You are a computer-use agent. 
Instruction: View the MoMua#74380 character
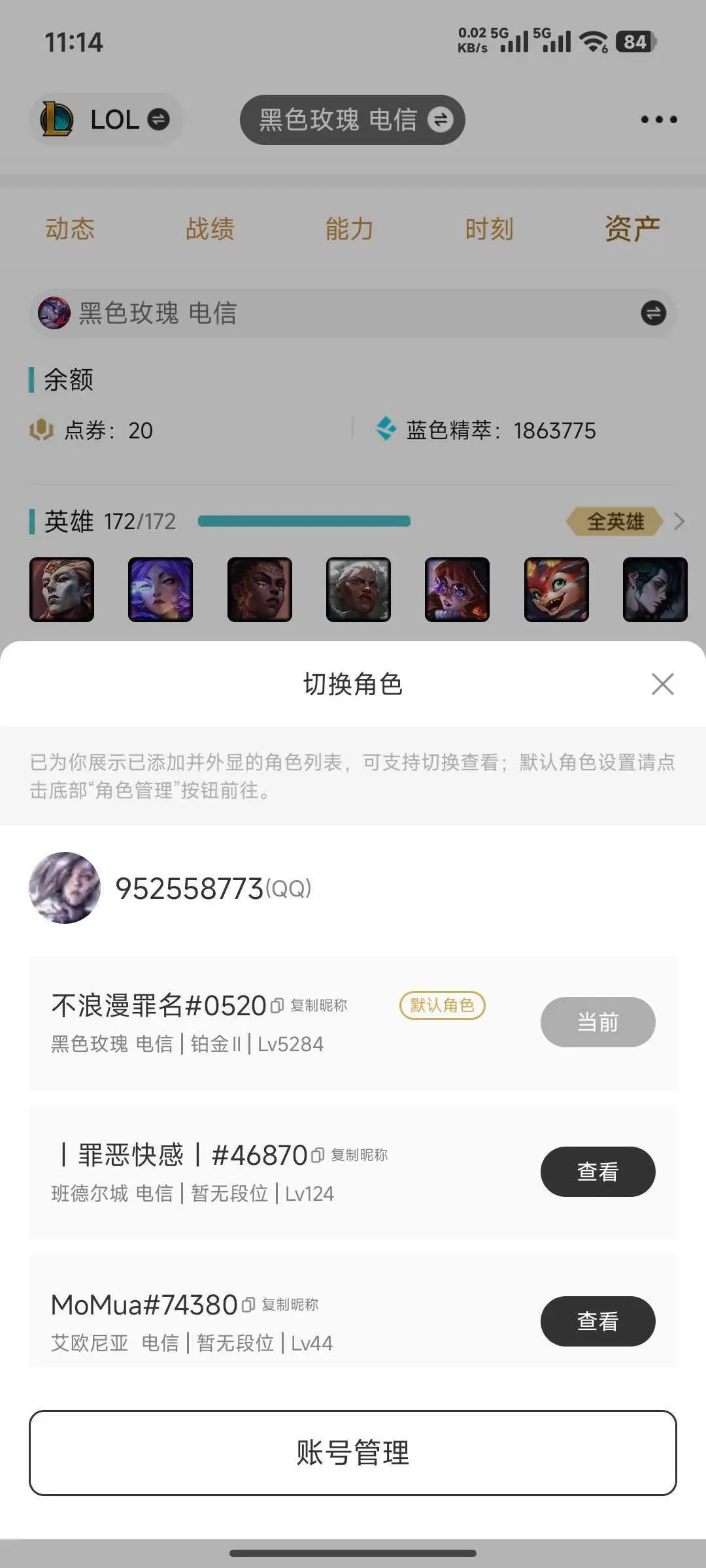(x=597, y=1321)
